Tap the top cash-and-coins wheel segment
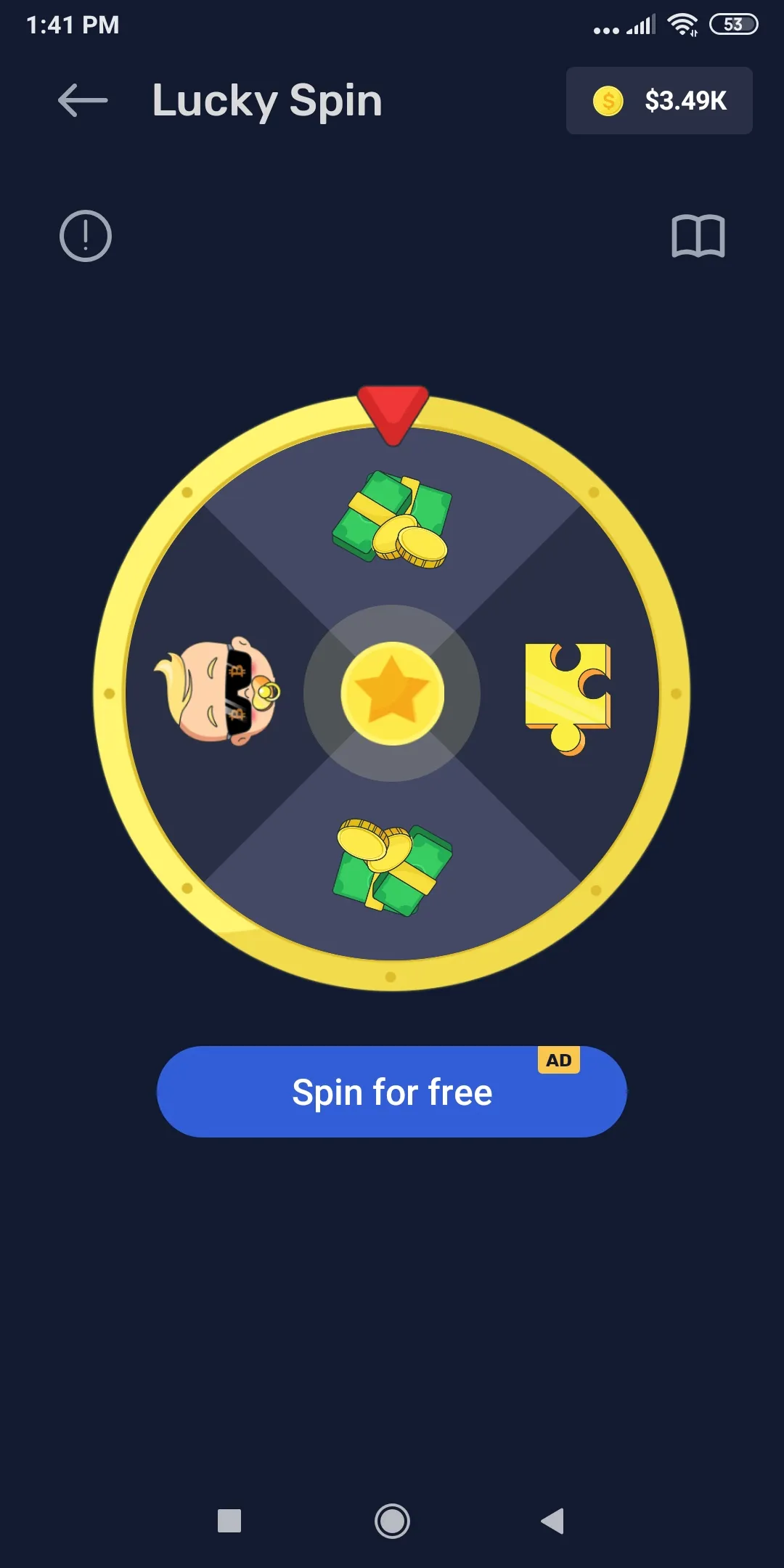784x1568 pixels. pyautogui.click(x=392, y=519)
